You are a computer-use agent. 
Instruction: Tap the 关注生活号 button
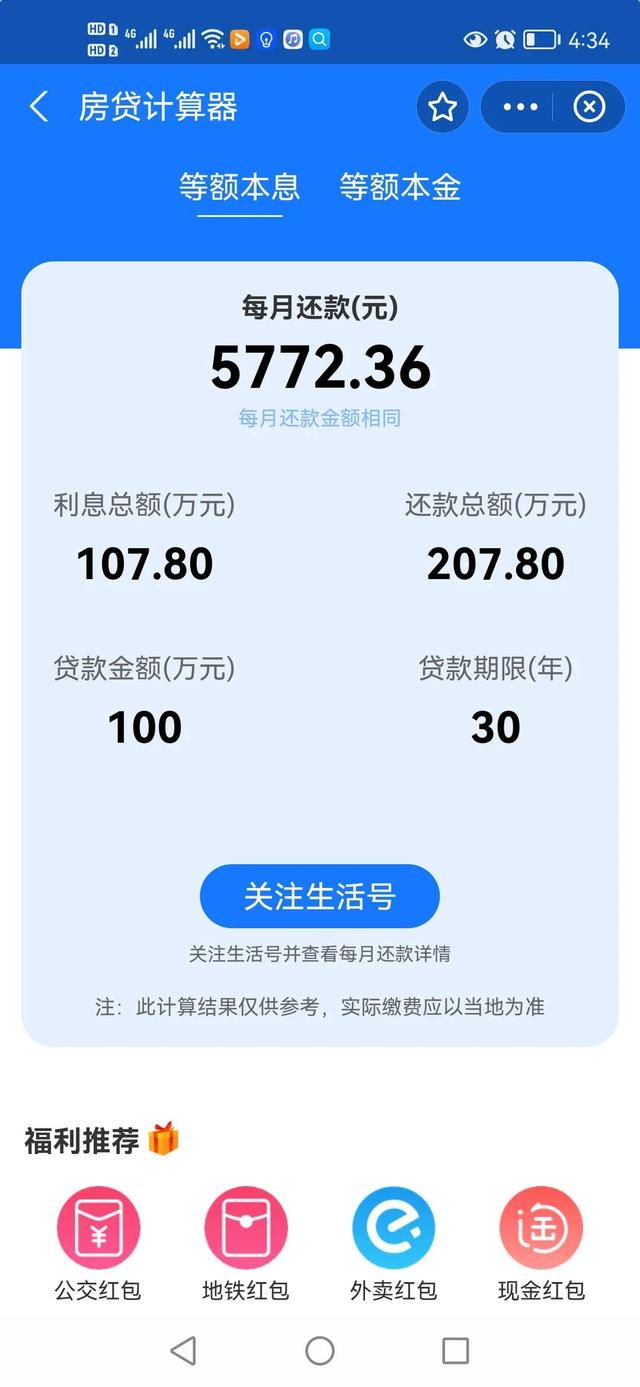click(319, 896)
